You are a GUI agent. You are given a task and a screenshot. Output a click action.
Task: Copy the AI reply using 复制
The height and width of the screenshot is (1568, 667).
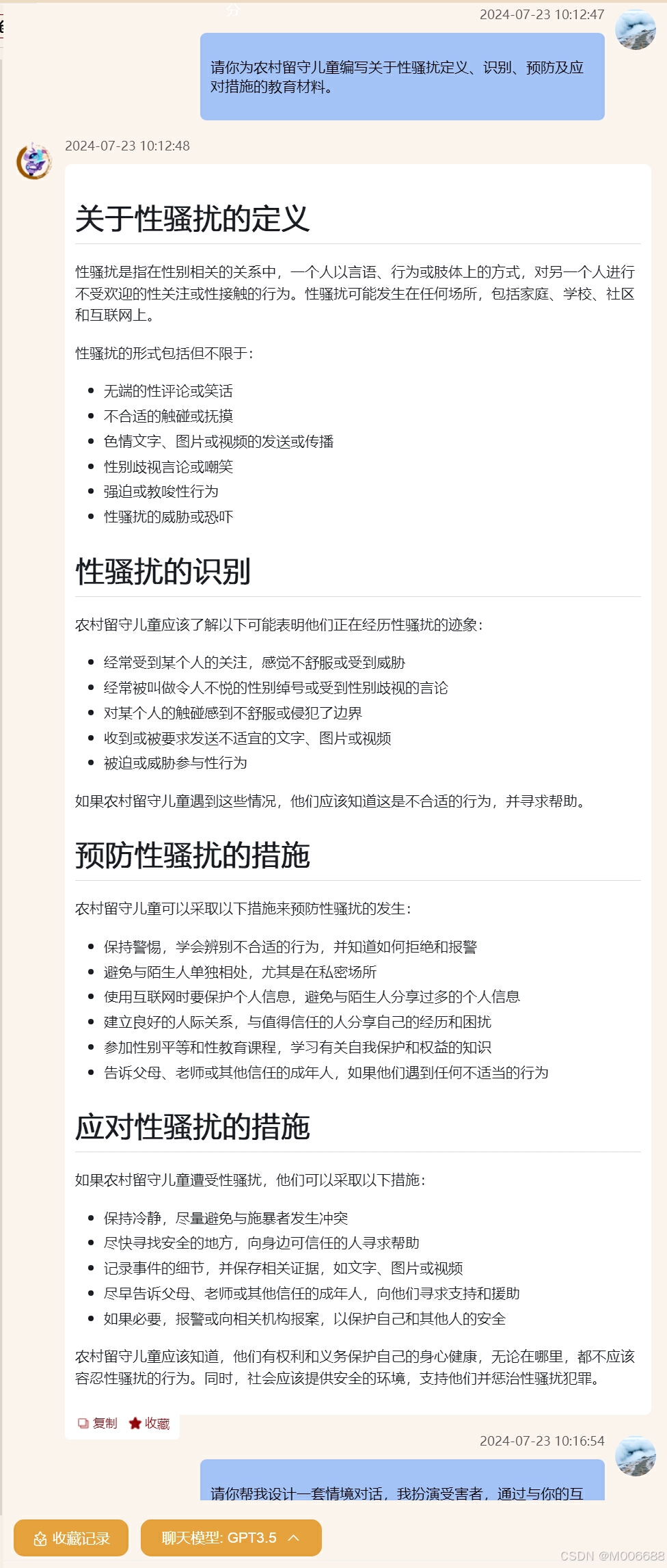click(98, 1423)
